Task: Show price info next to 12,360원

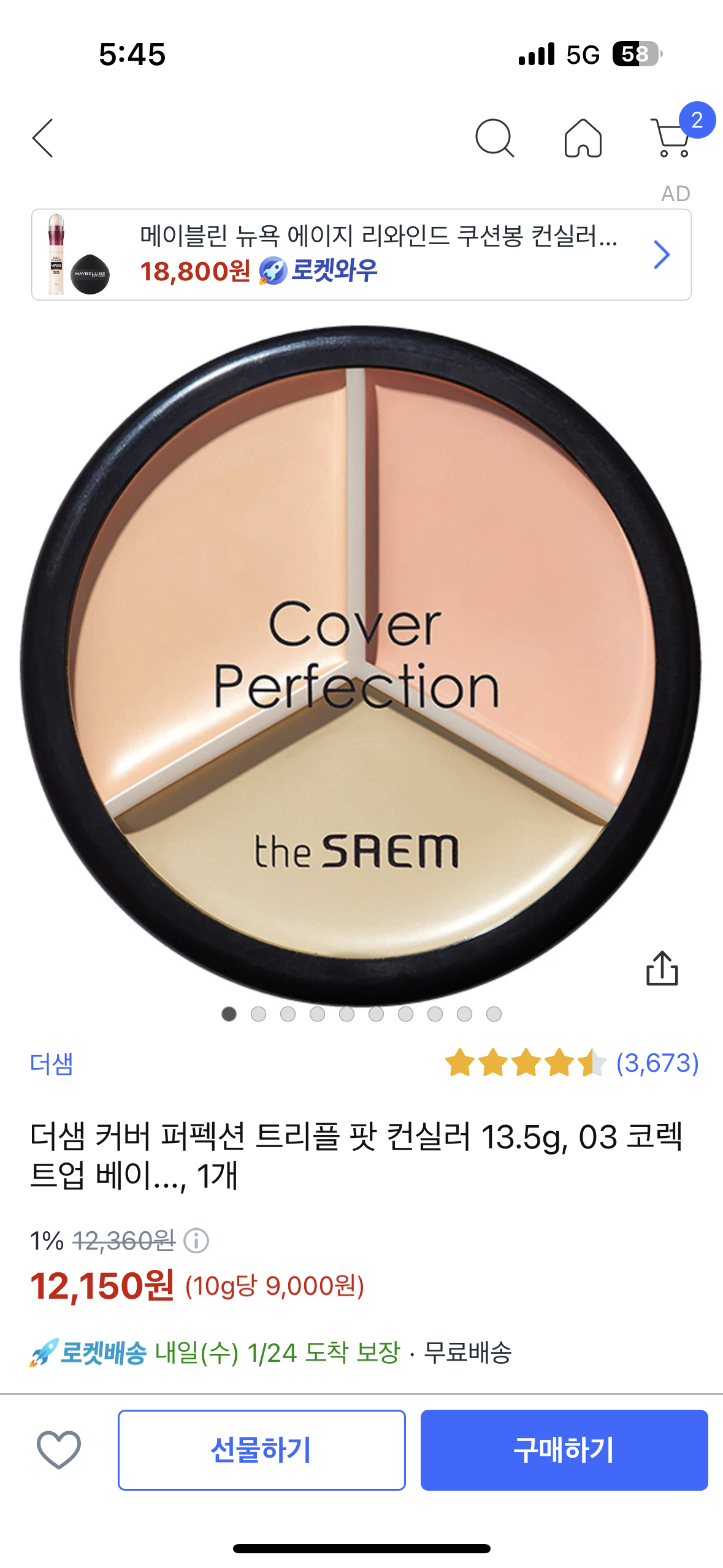Action: pos(197,1240)
